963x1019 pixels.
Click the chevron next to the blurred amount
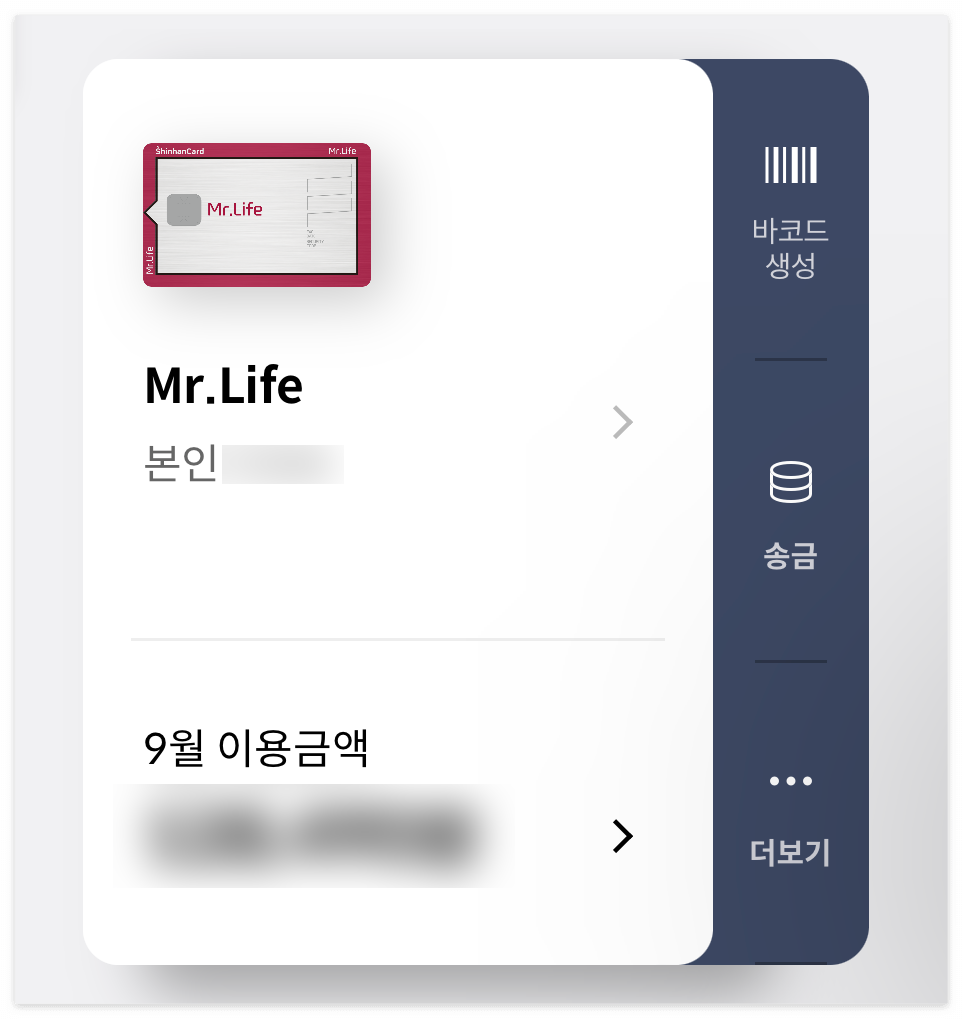[621, 836]
